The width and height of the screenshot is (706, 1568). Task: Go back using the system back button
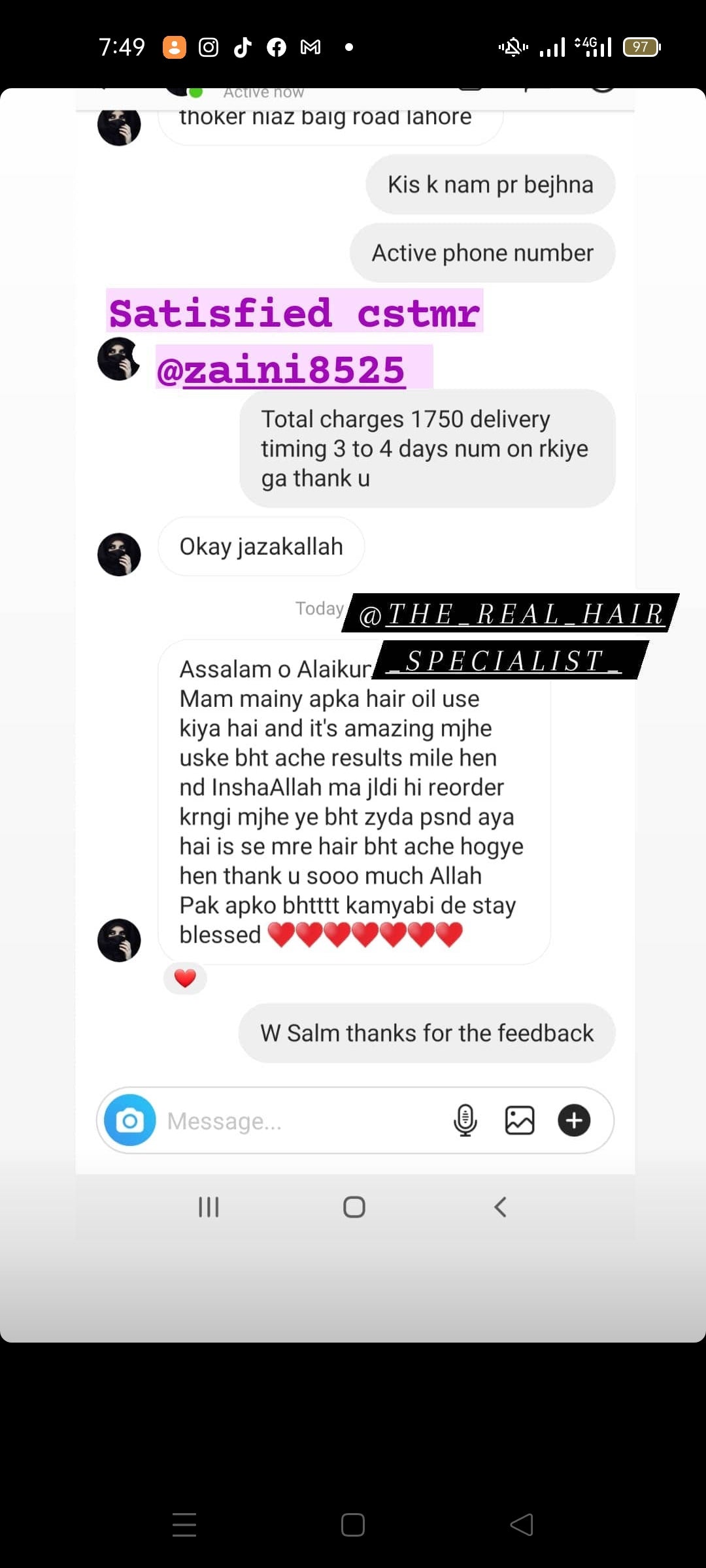tap(522, 1525)
